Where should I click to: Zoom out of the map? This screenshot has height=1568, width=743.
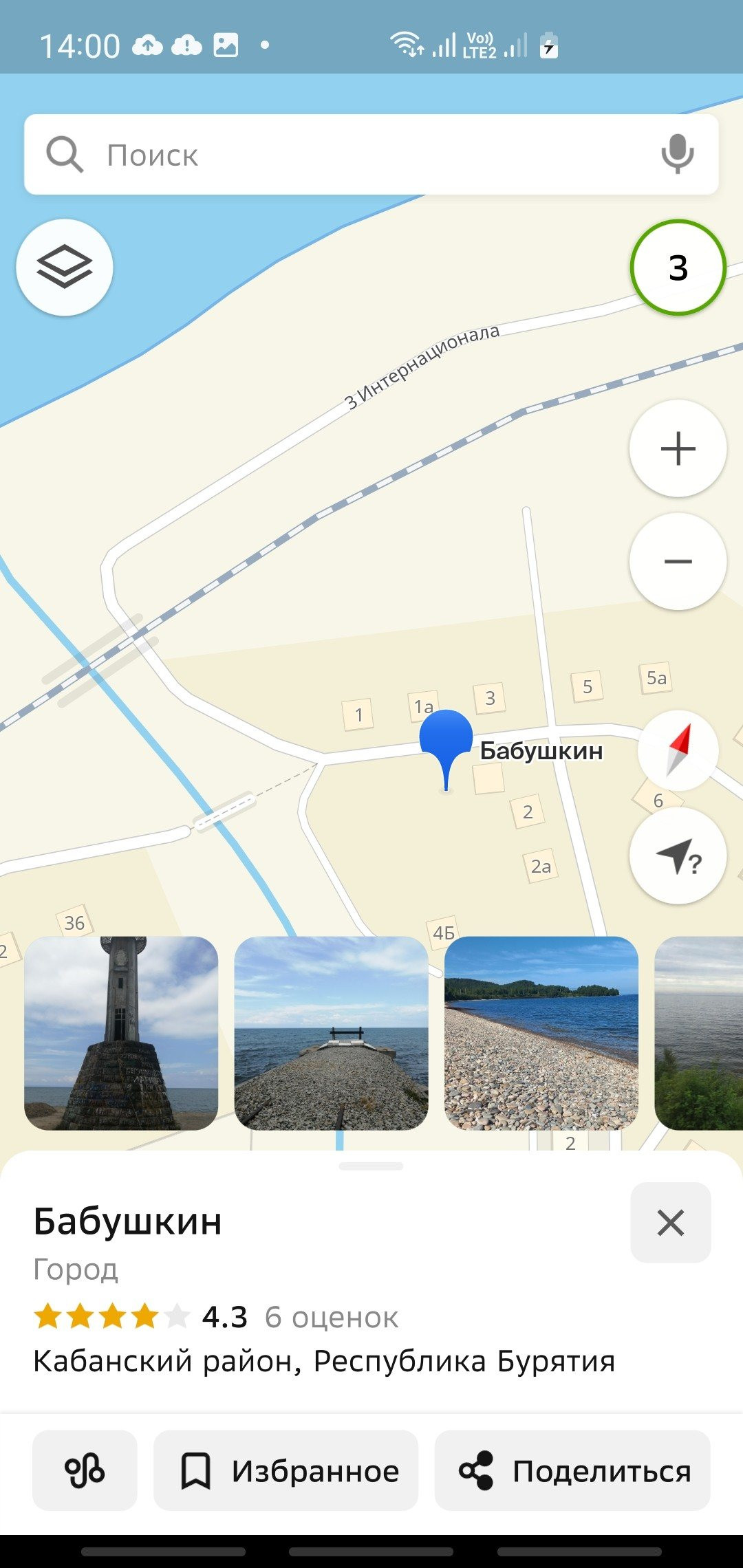point(678,562)
